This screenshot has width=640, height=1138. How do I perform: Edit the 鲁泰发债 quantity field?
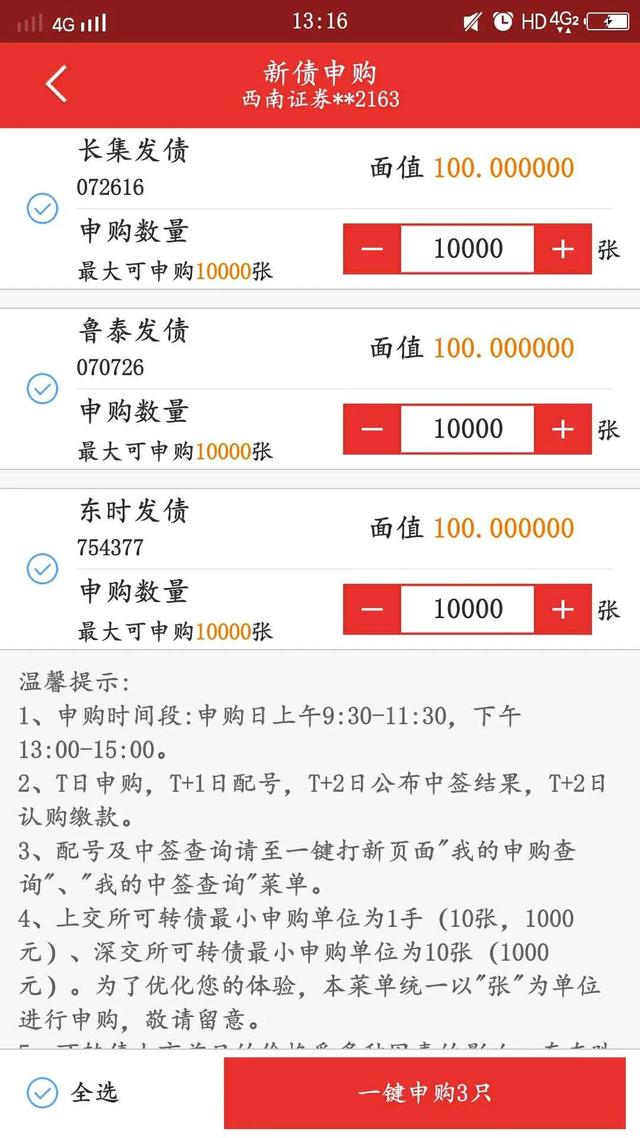[467, 429]
